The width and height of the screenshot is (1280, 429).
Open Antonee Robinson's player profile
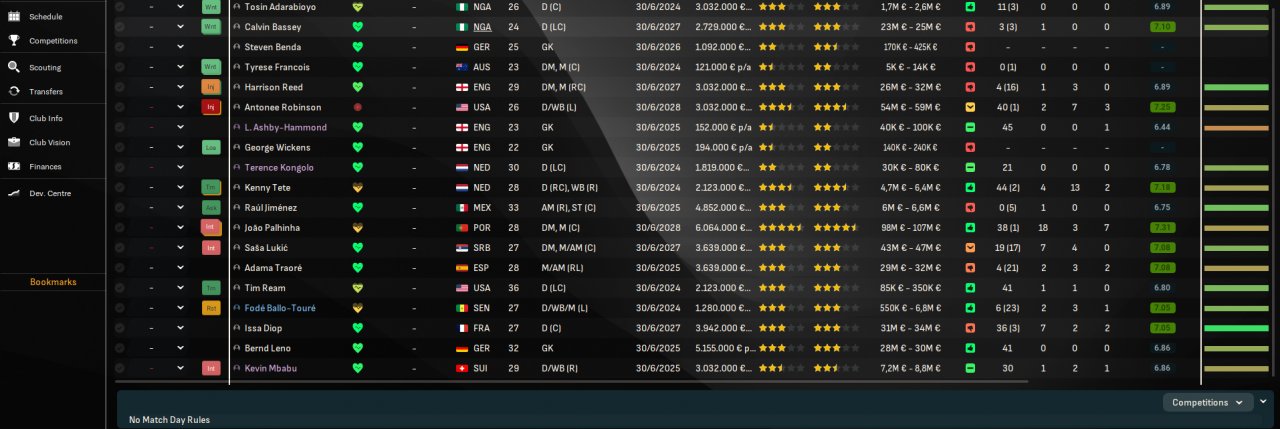(283, 107)
